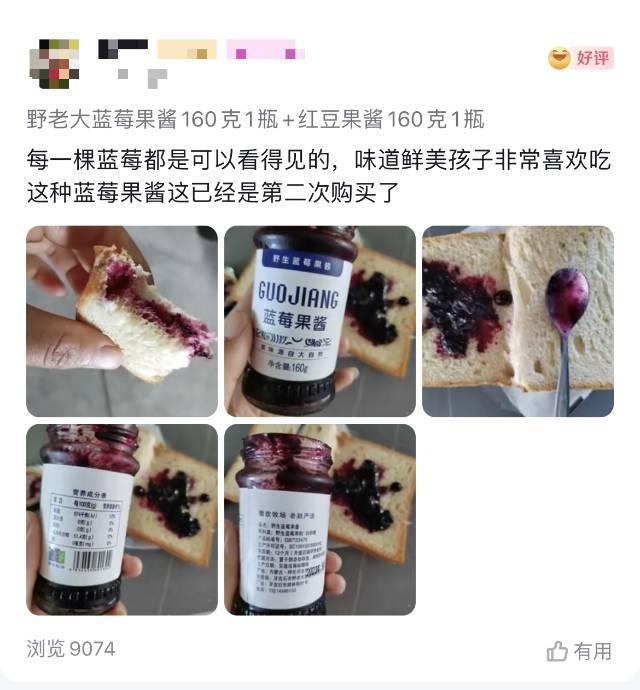Mark this review as 有用
The width and height of the screenshot is (640, 690).
[579, 651]
